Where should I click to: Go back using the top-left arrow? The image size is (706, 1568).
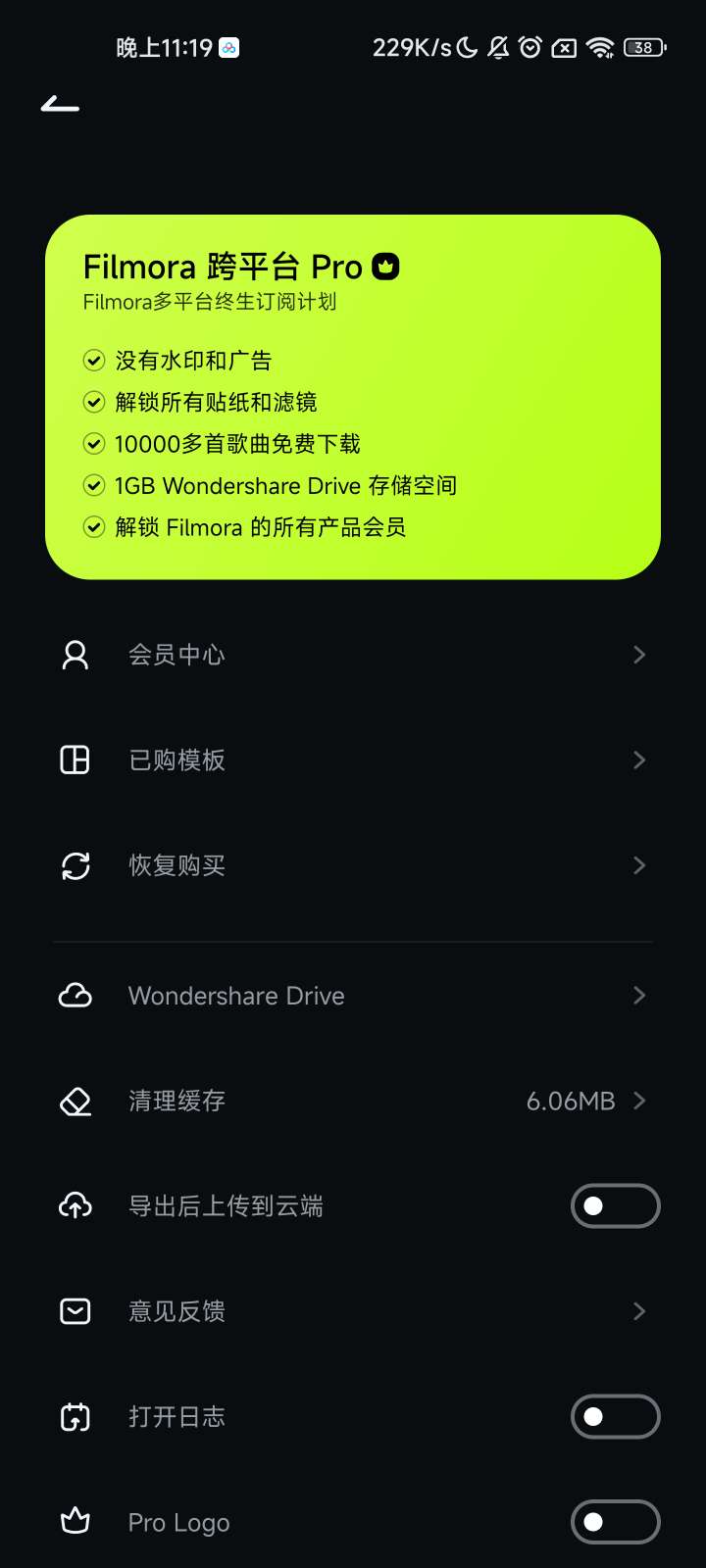[x=60, y=104]
